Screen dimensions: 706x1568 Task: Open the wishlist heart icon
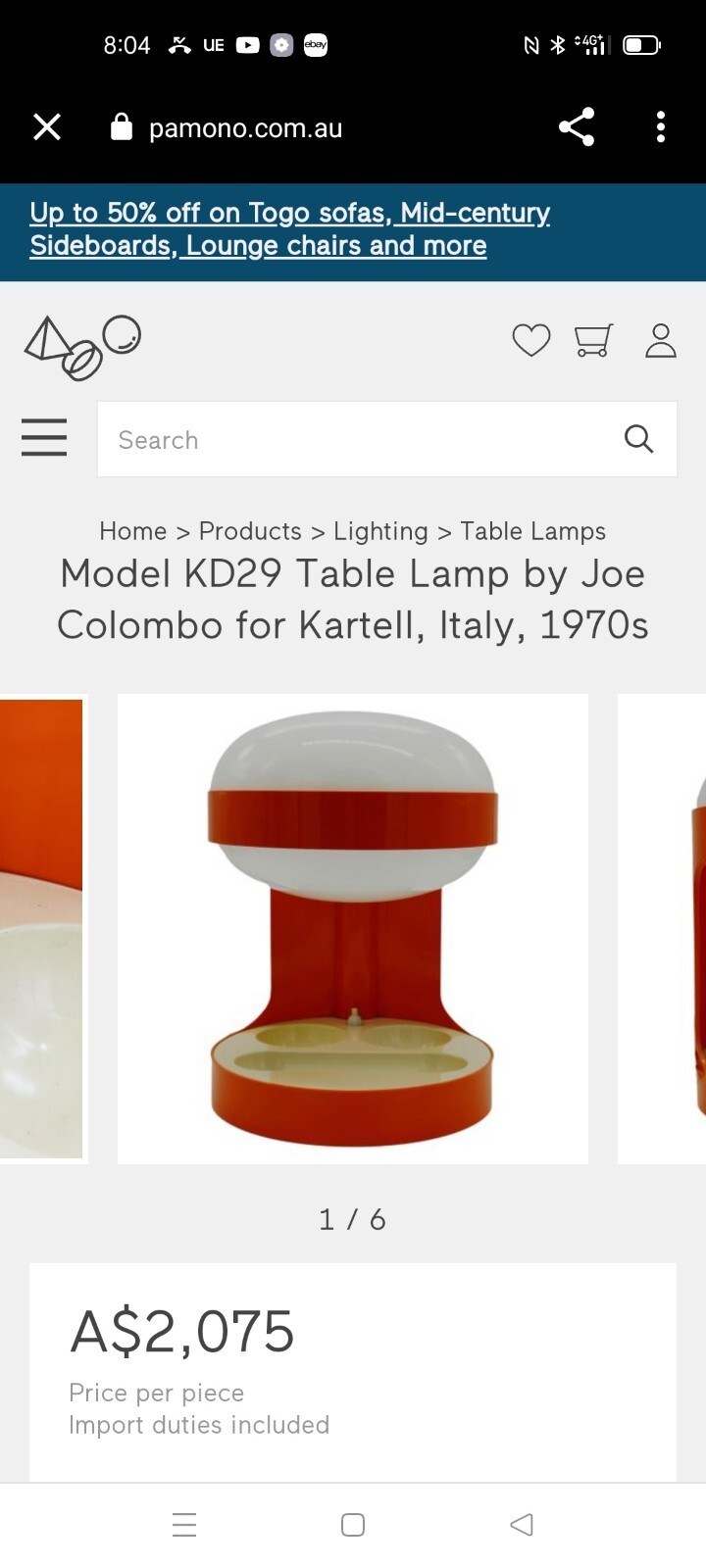(x=531, y=340)
